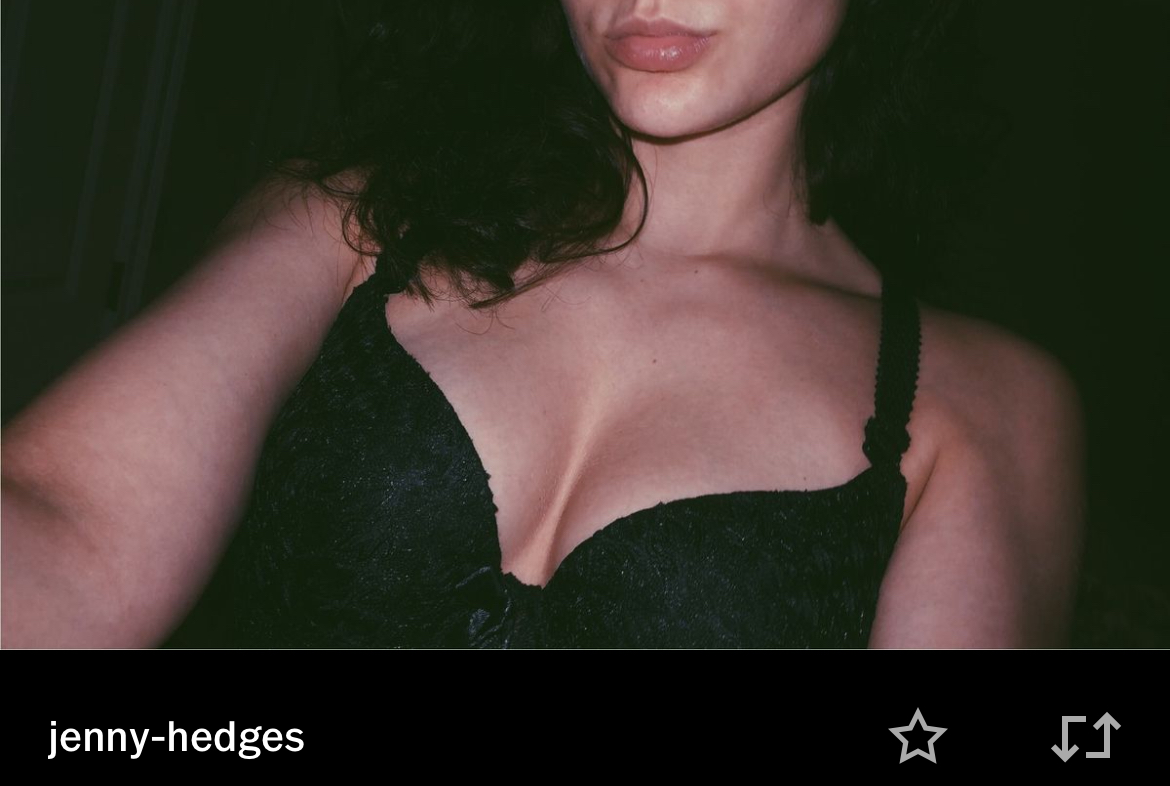Viewport: 1170px width, 786px height.
Task: Tap the star icon to favorite this post
Action: click(917, 737)
